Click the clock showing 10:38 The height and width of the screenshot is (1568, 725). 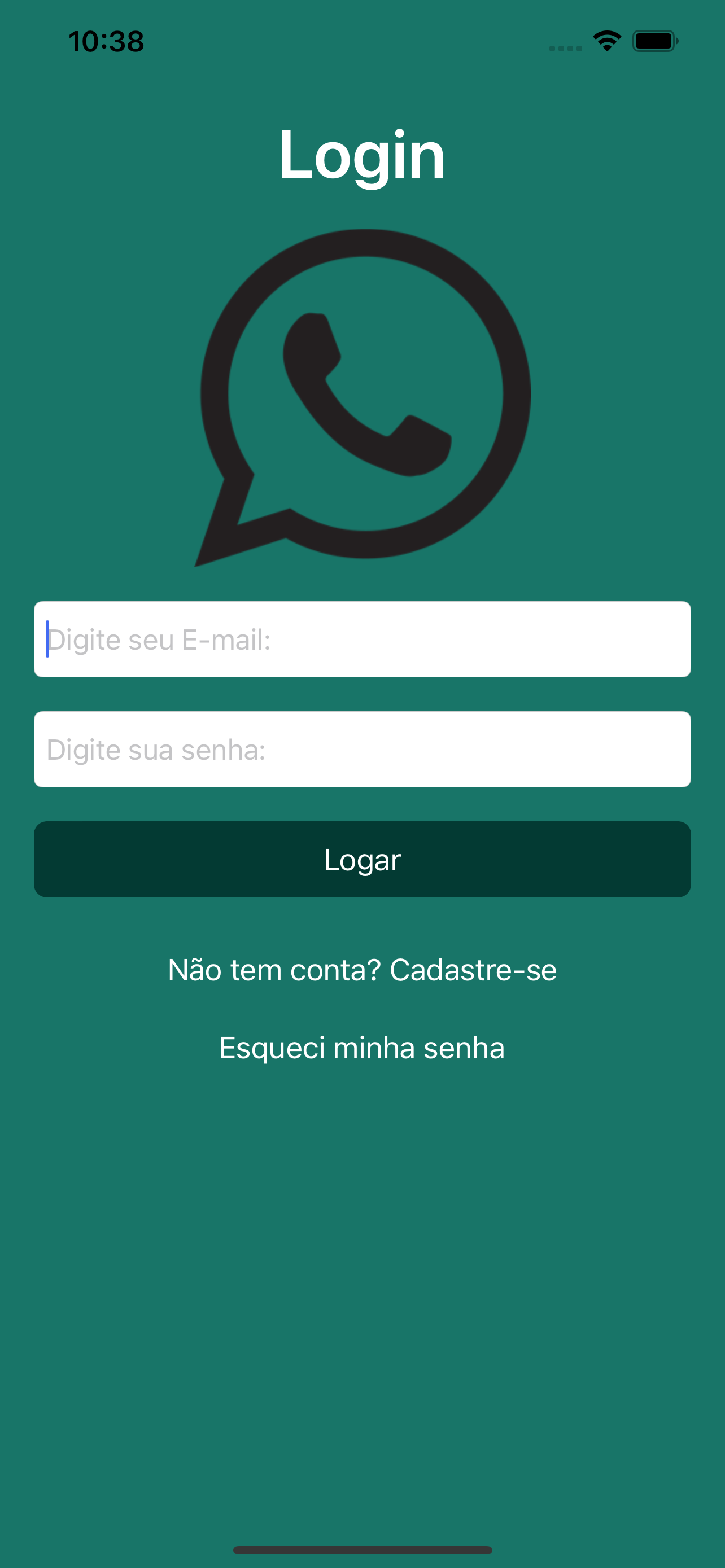(x=106, y=41)
